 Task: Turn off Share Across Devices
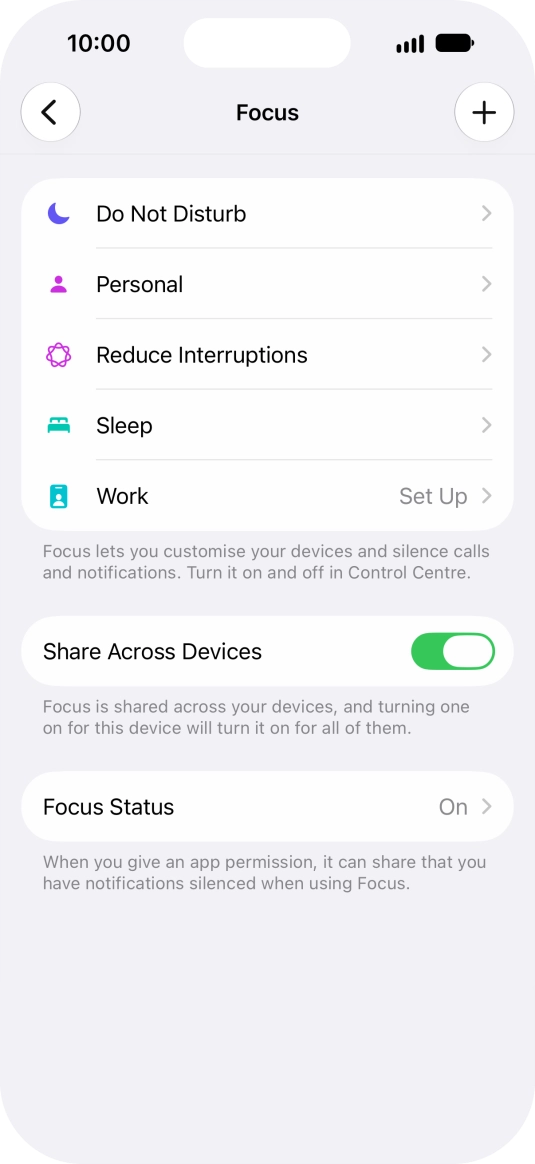pos(453,652)
